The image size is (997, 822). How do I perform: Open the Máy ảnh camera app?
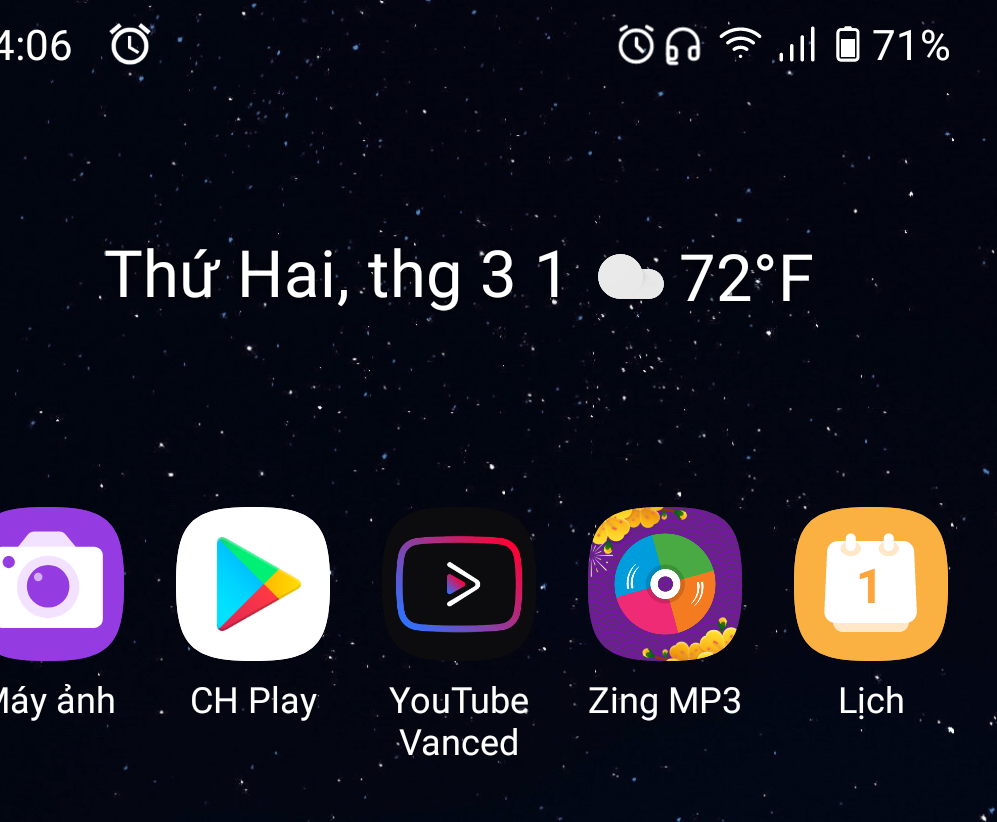[x=55, y=585]
